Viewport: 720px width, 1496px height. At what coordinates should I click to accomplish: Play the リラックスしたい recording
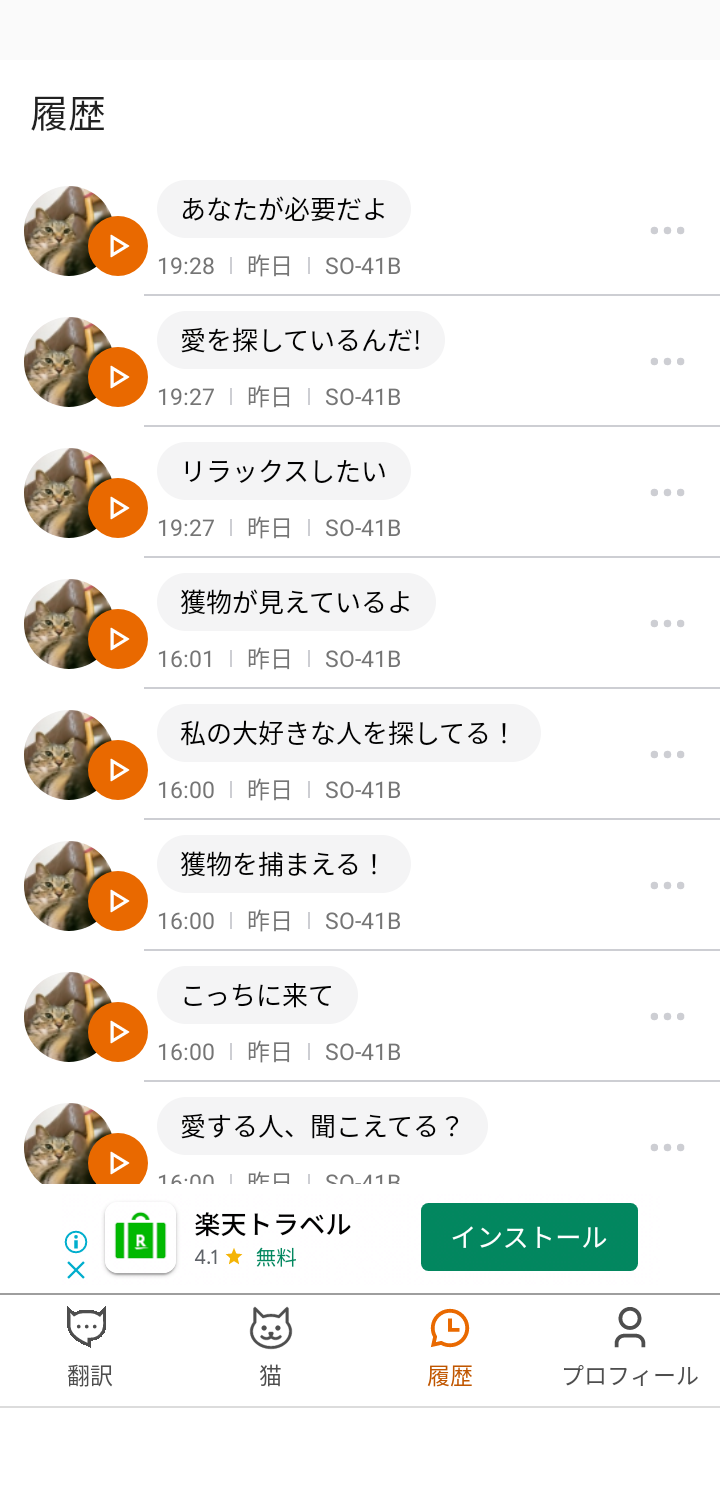118,508
